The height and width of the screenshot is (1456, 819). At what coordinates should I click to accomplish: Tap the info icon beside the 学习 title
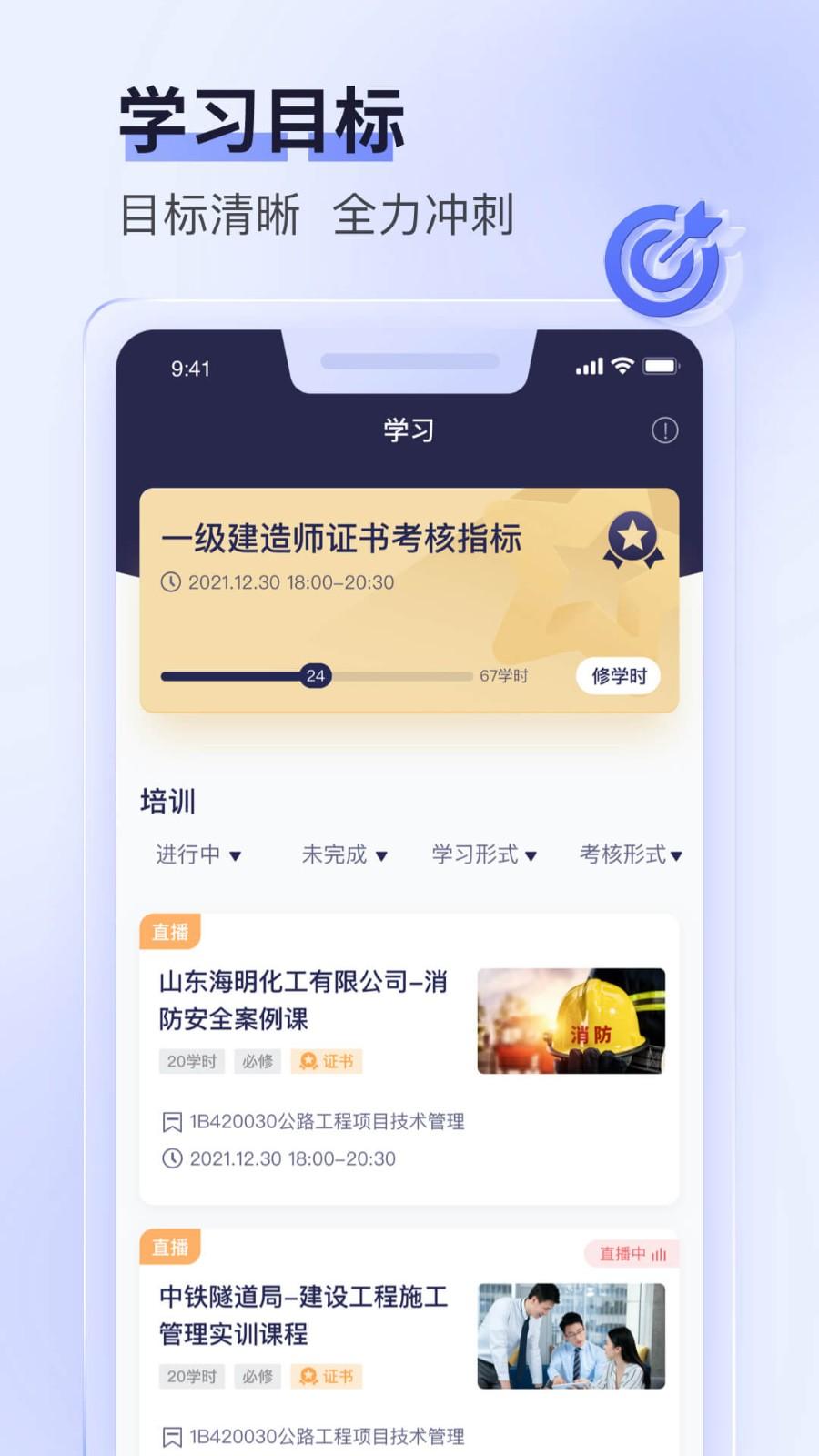point(663,430)
